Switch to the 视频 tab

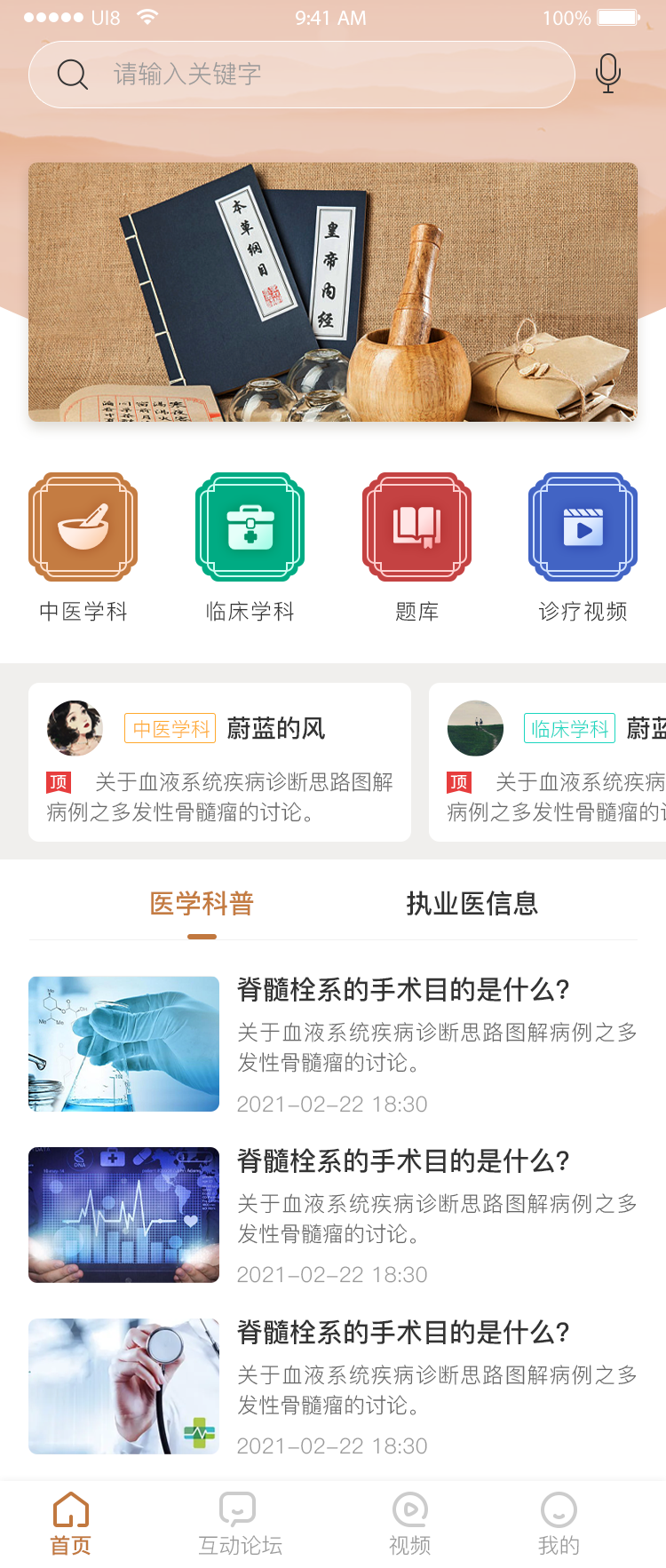[x=409, y=1524]
